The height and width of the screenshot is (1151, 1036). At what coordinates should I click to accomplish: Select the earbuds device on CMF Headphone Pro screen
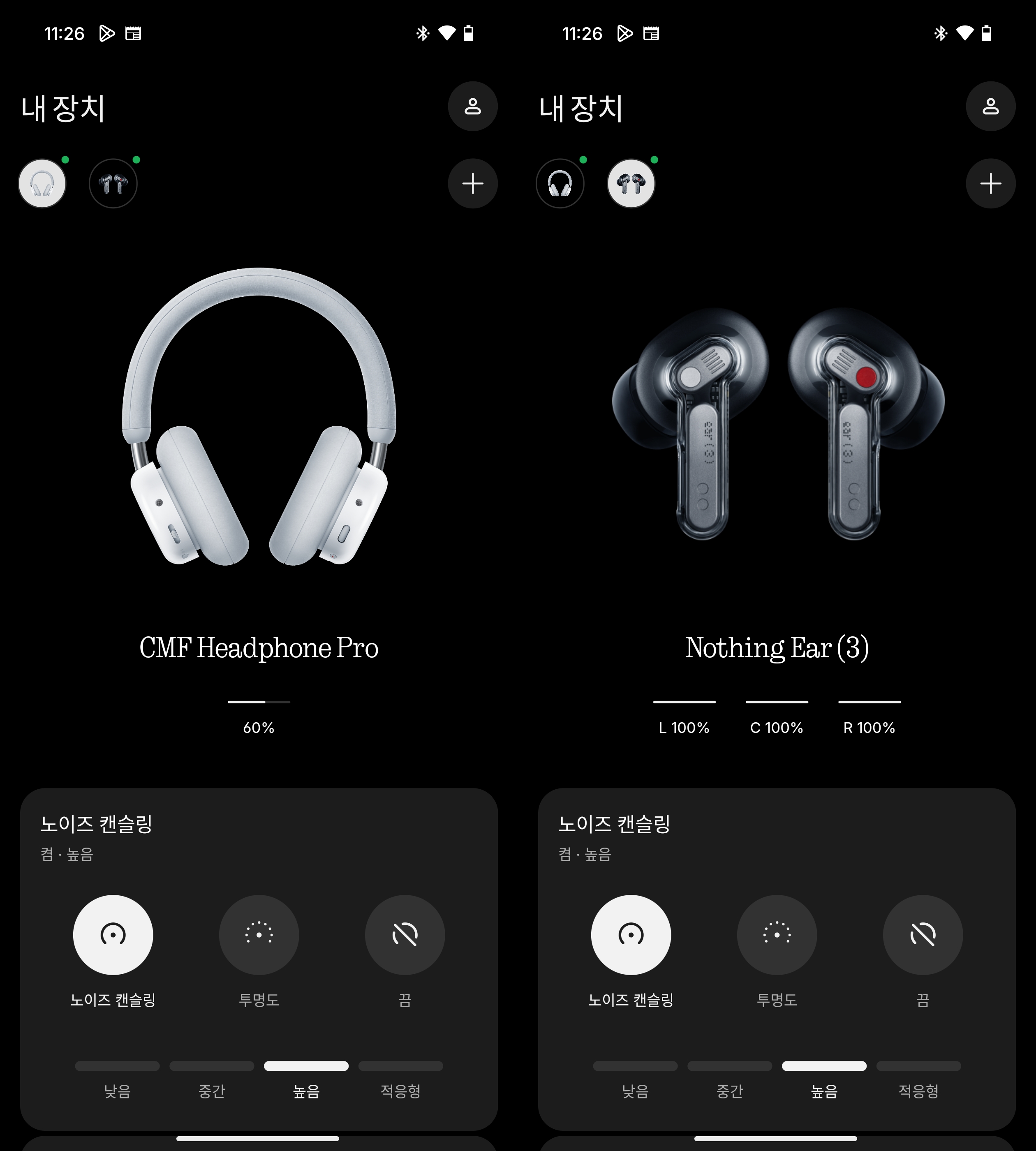[x=113, y=183]
